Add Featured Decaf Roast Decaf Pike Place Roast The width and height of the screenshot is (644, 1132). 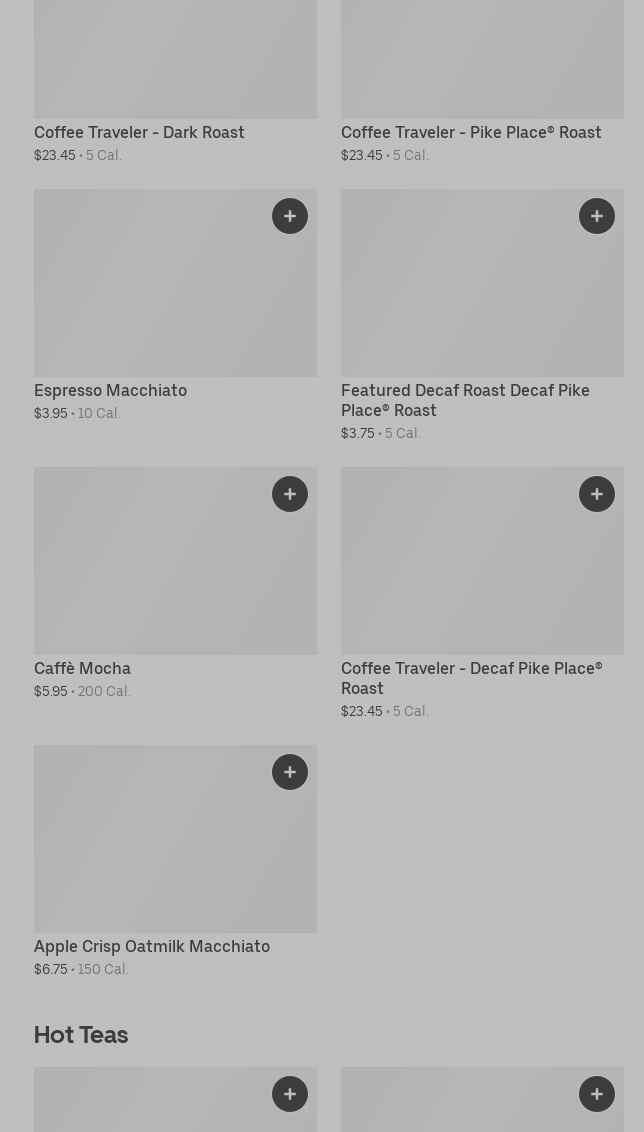click(596, 216)
